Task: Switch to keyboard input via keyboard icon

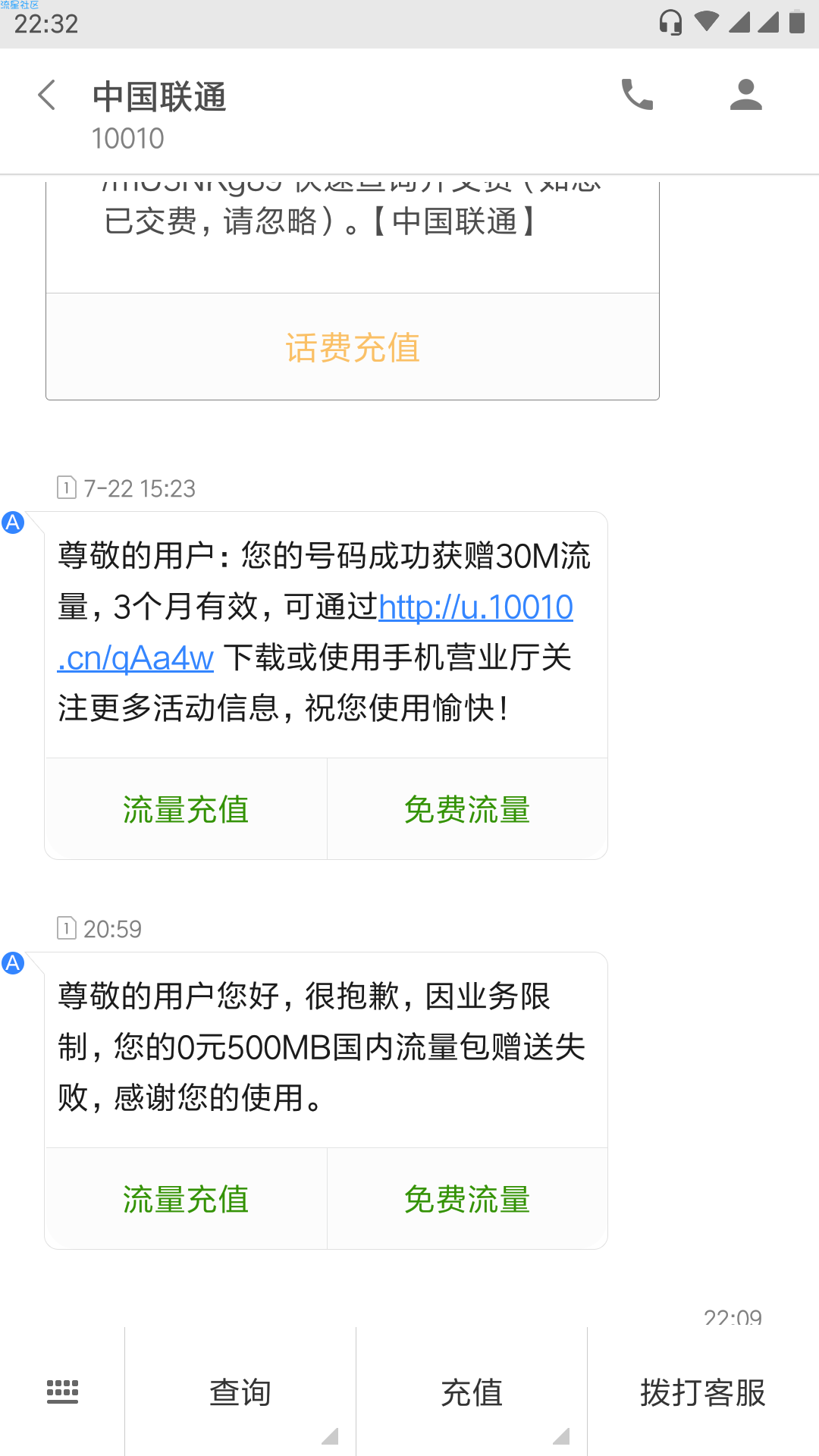Action: coord(62,1392)
